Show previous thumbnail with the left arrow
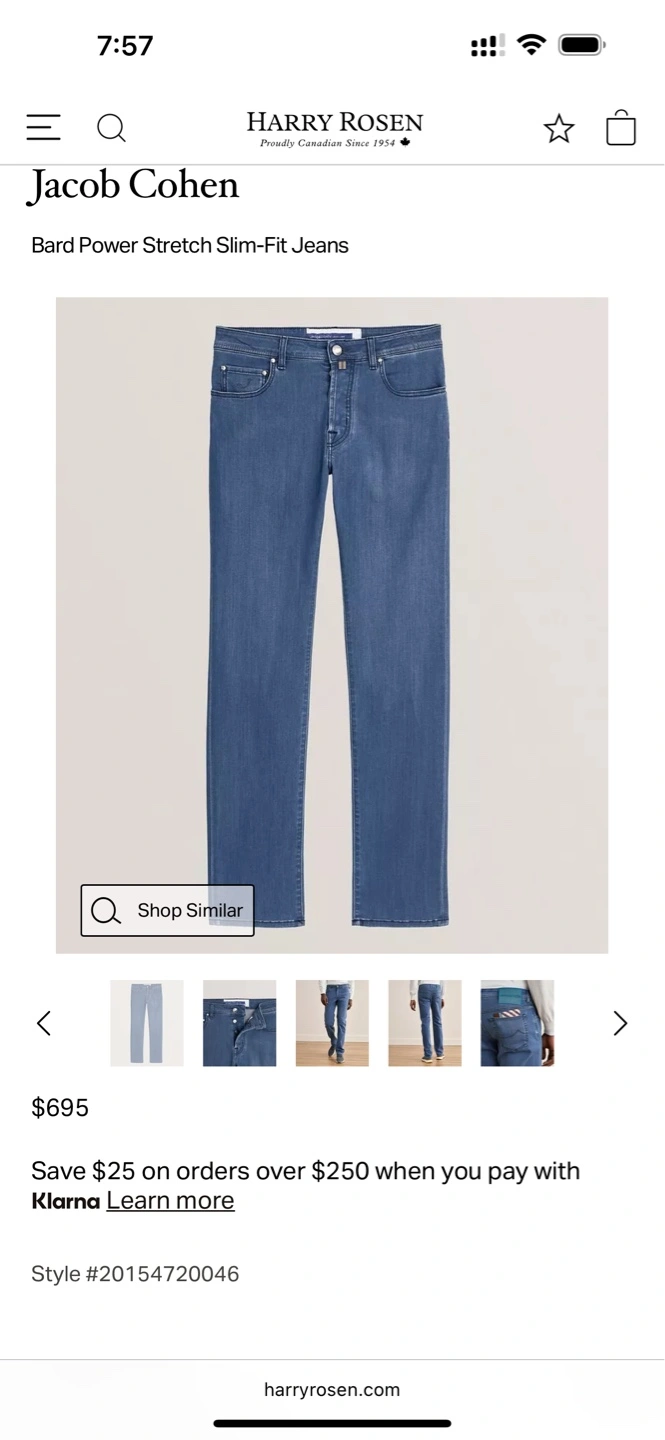665x1440 pixels. tap(44, 1023)
